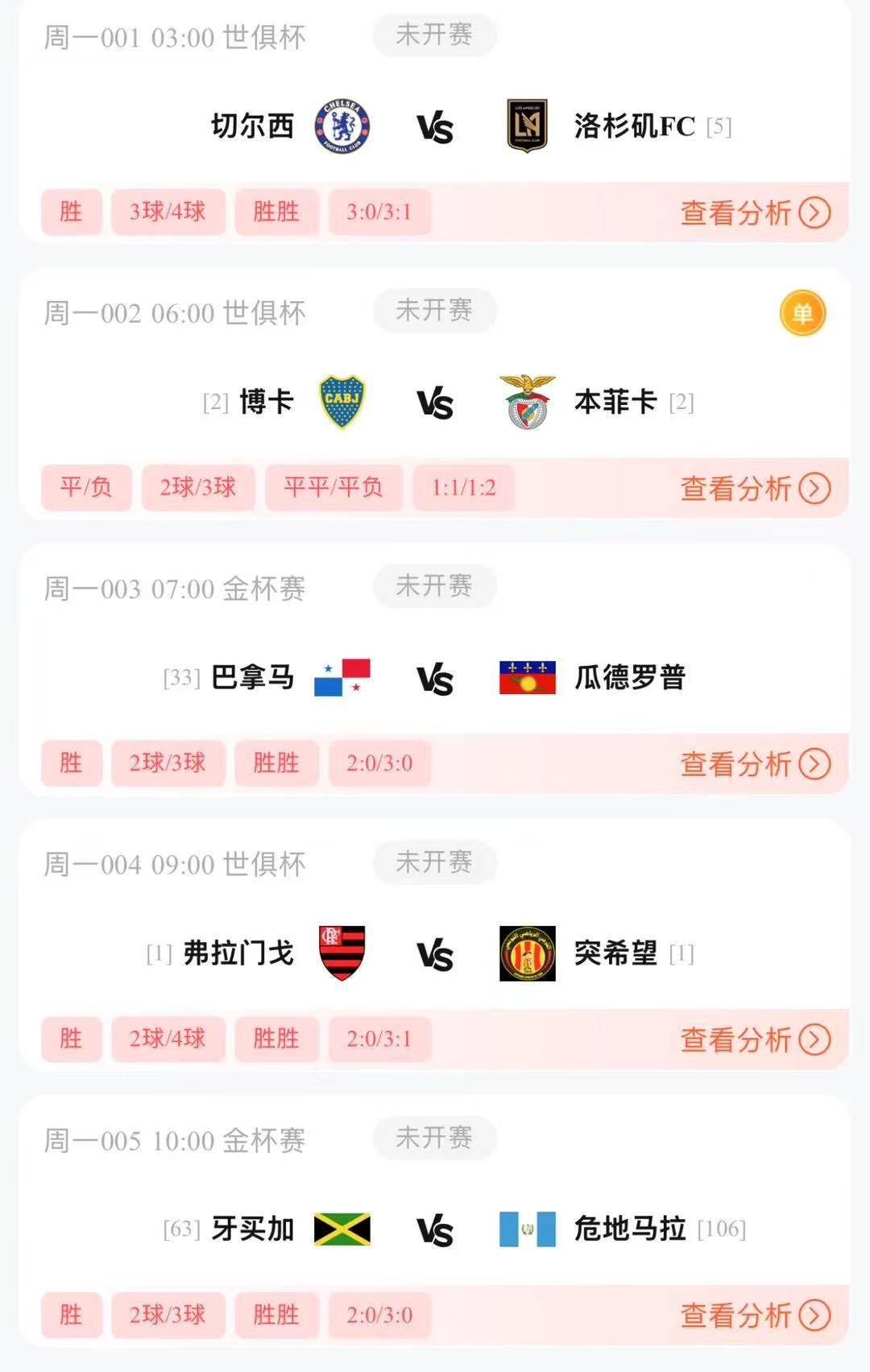Open the 牙买加 vs 危地马拉 match card
Viewport: 870px width, 1372px height.
pyautogui.click(x=435, y=1229)
